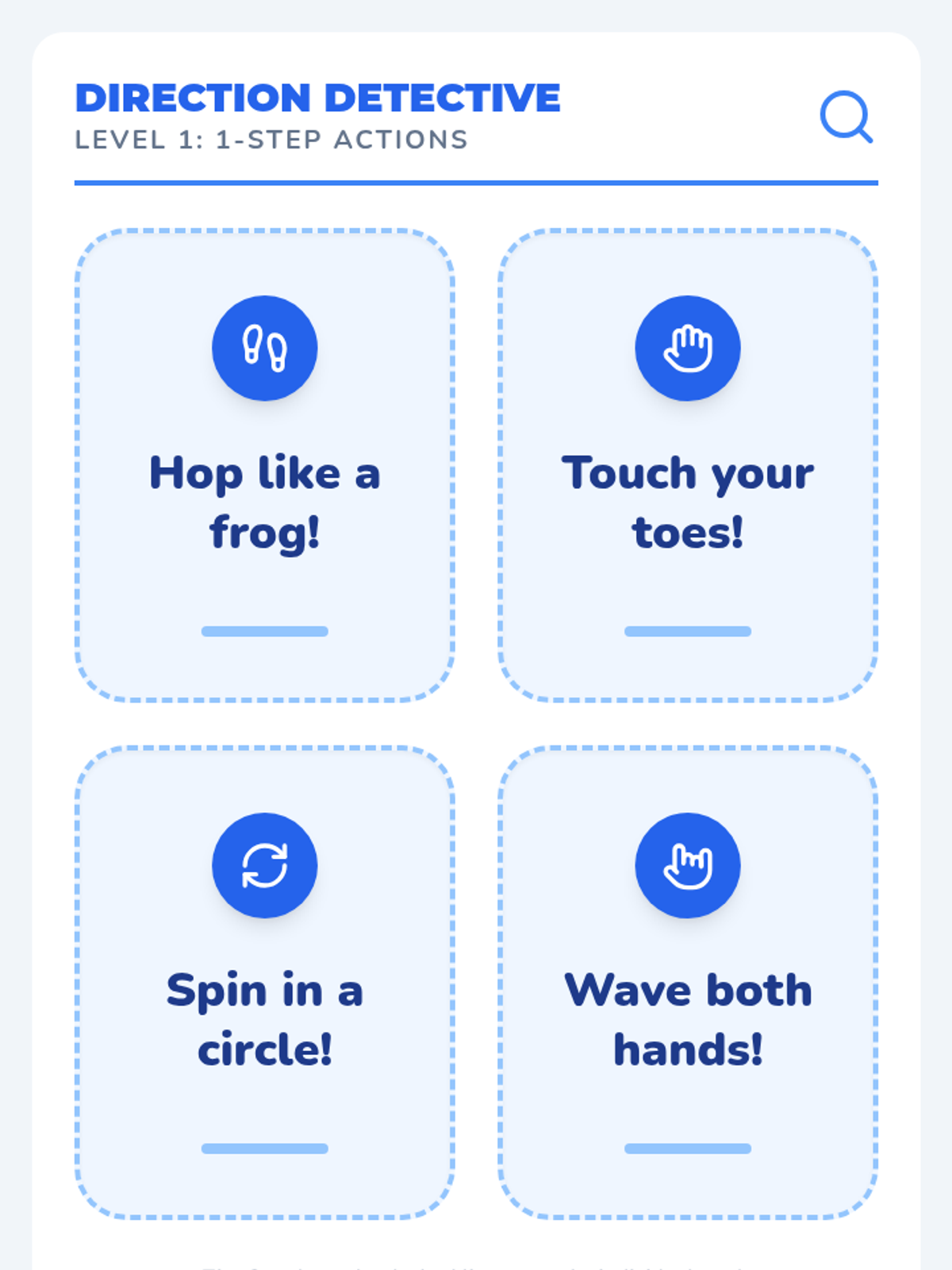
Task: Choose the "Spin in a circle!" card
Action: pyautogui.click(x=265, y=983)
